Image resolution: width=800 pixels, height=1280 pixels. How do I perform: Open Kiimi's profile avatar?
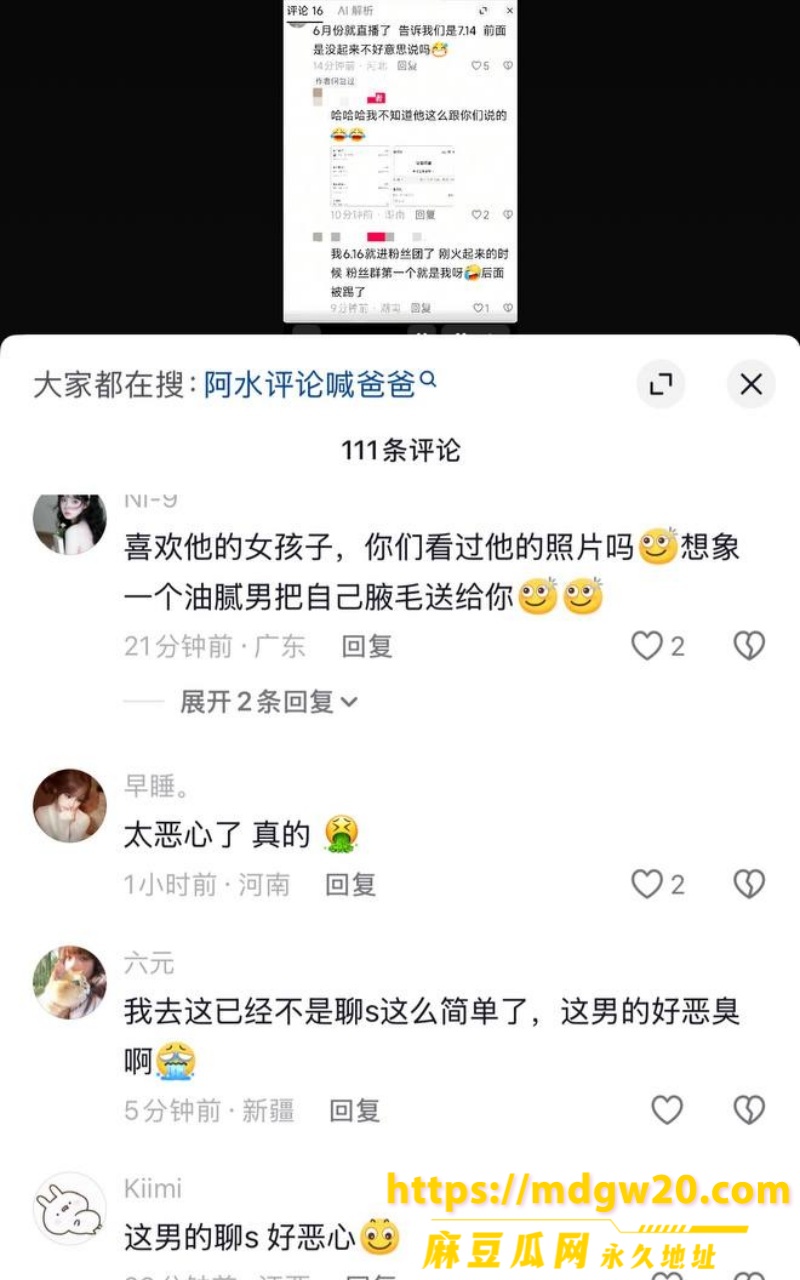pos(70,1208)
